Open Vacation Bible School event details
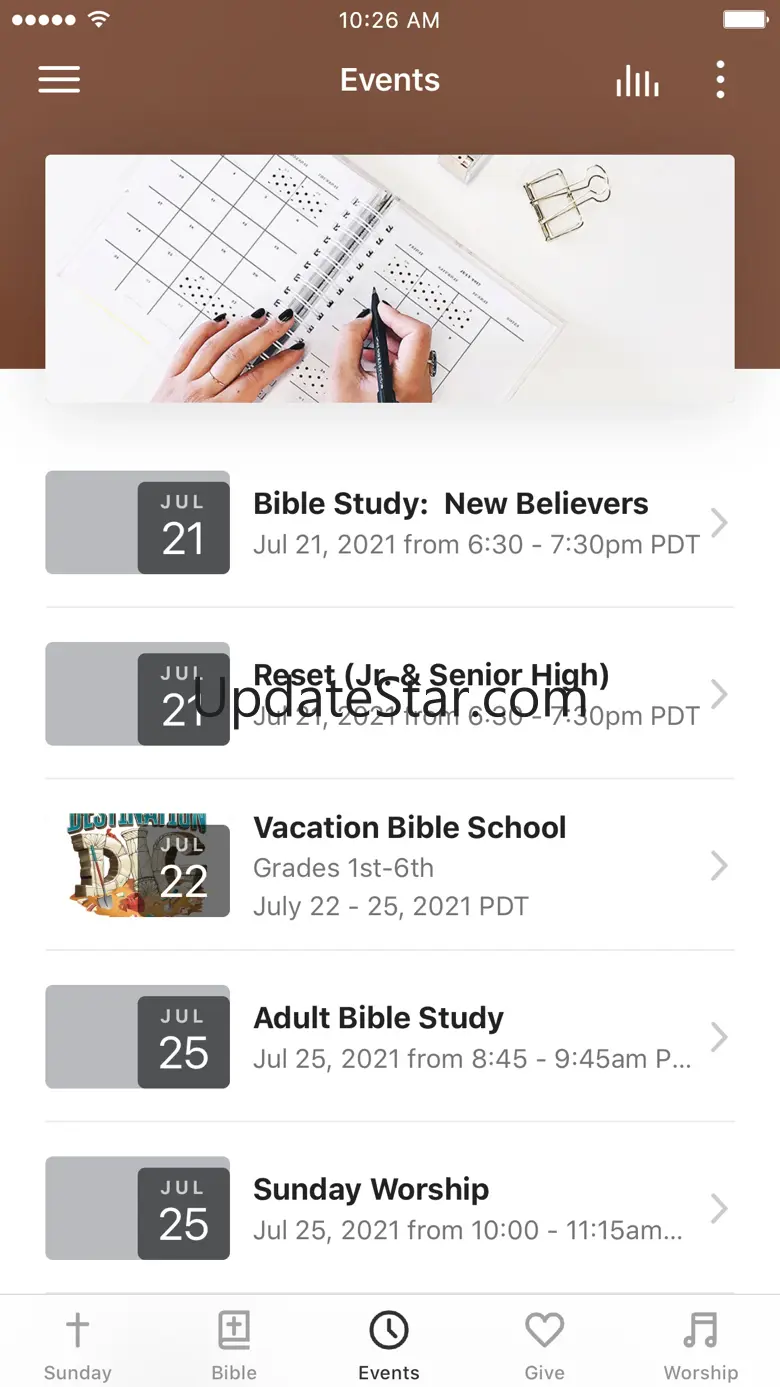 tap(390, 865)
